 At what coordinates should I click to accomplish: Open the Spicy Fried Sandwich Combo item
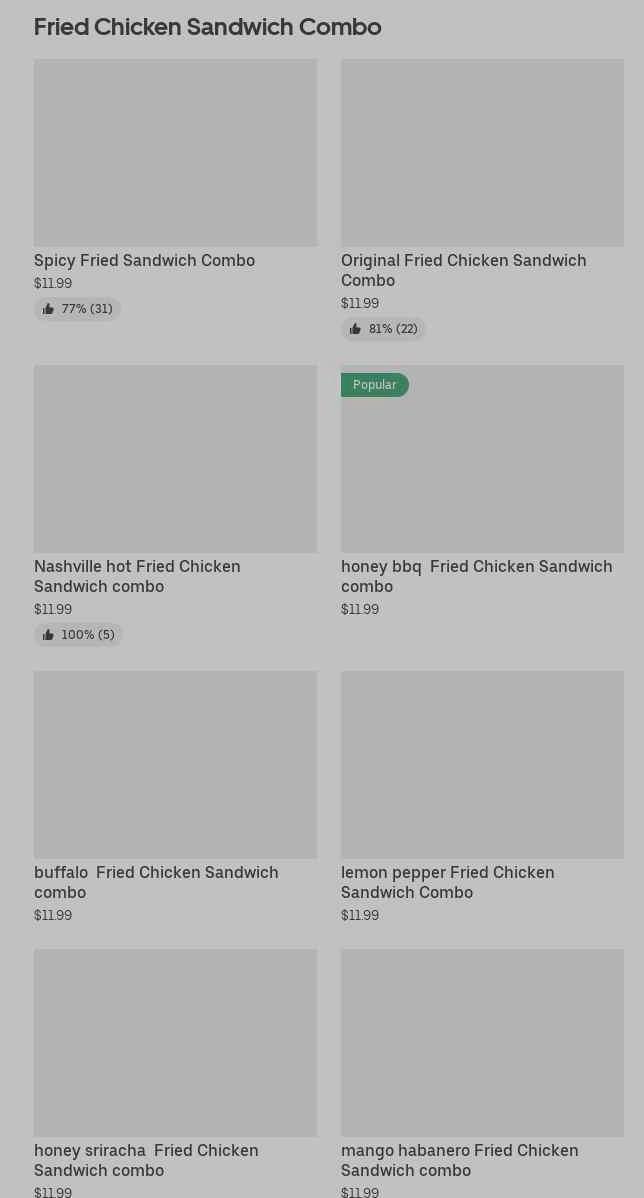175,153
